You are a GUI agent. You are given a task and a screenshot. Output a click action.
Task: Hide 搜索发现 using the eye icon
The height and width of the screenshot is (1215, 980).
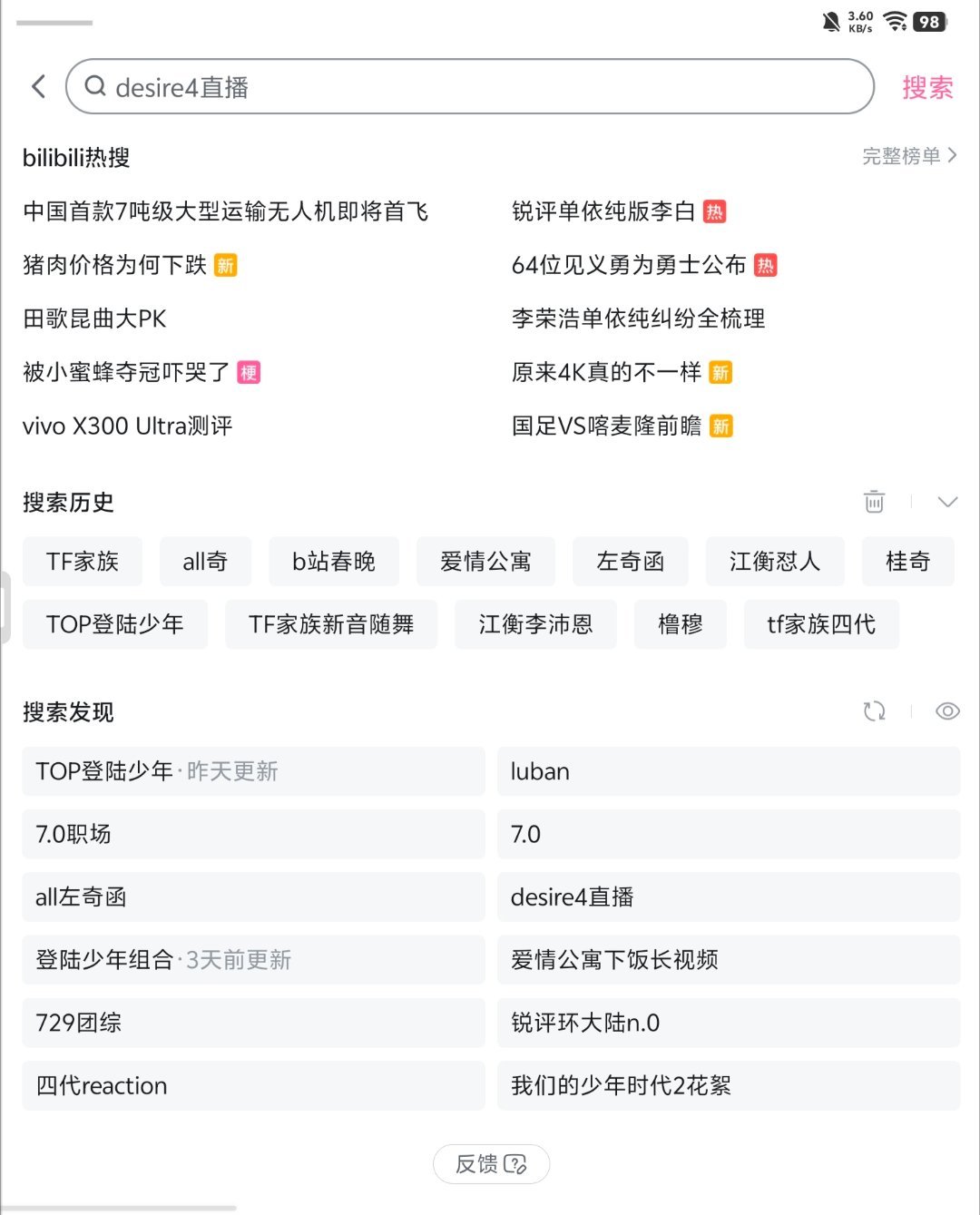946,711
